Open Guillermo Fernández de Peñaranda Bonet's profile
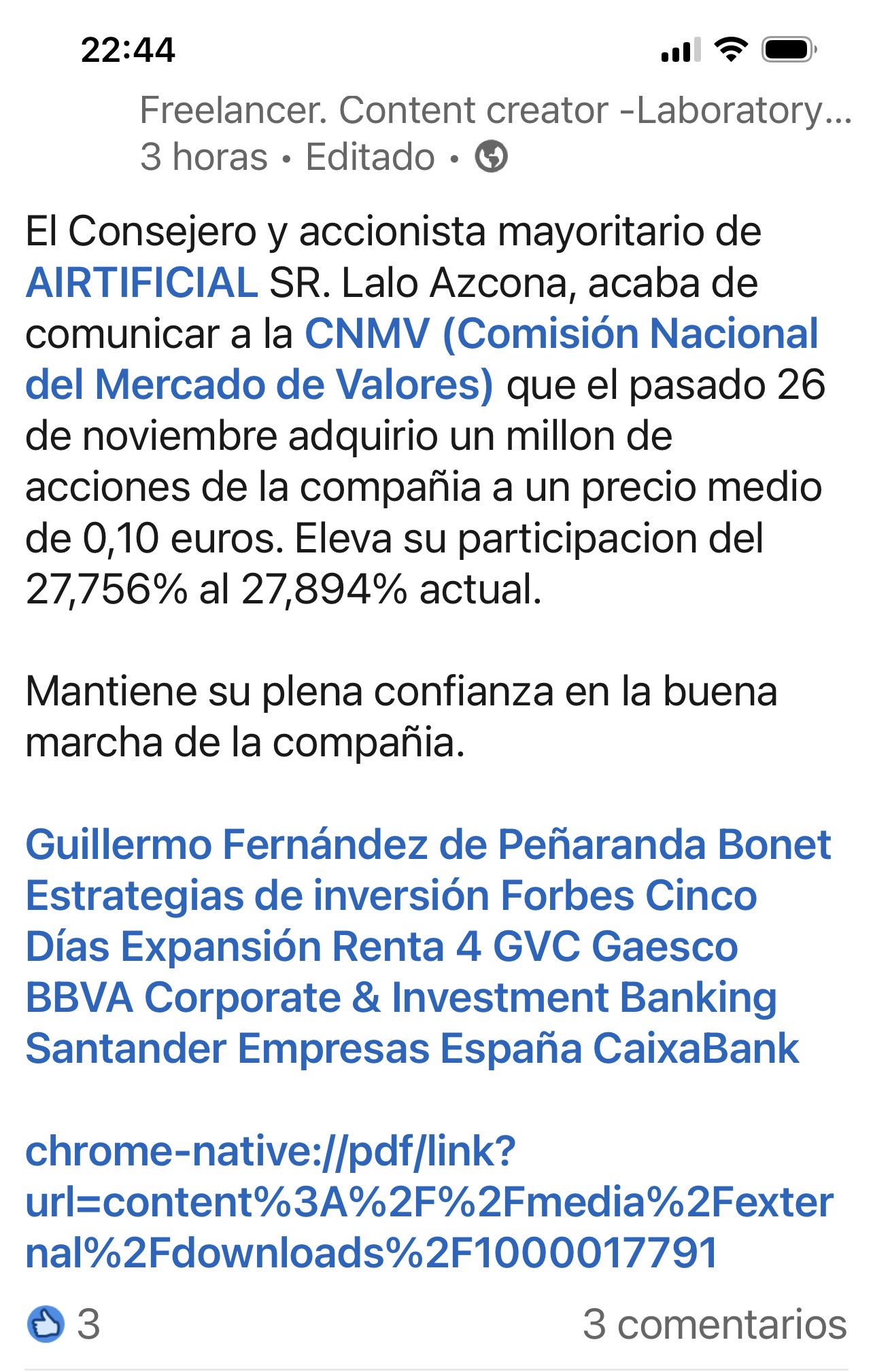873x1372 pixels. click(428, 845)
